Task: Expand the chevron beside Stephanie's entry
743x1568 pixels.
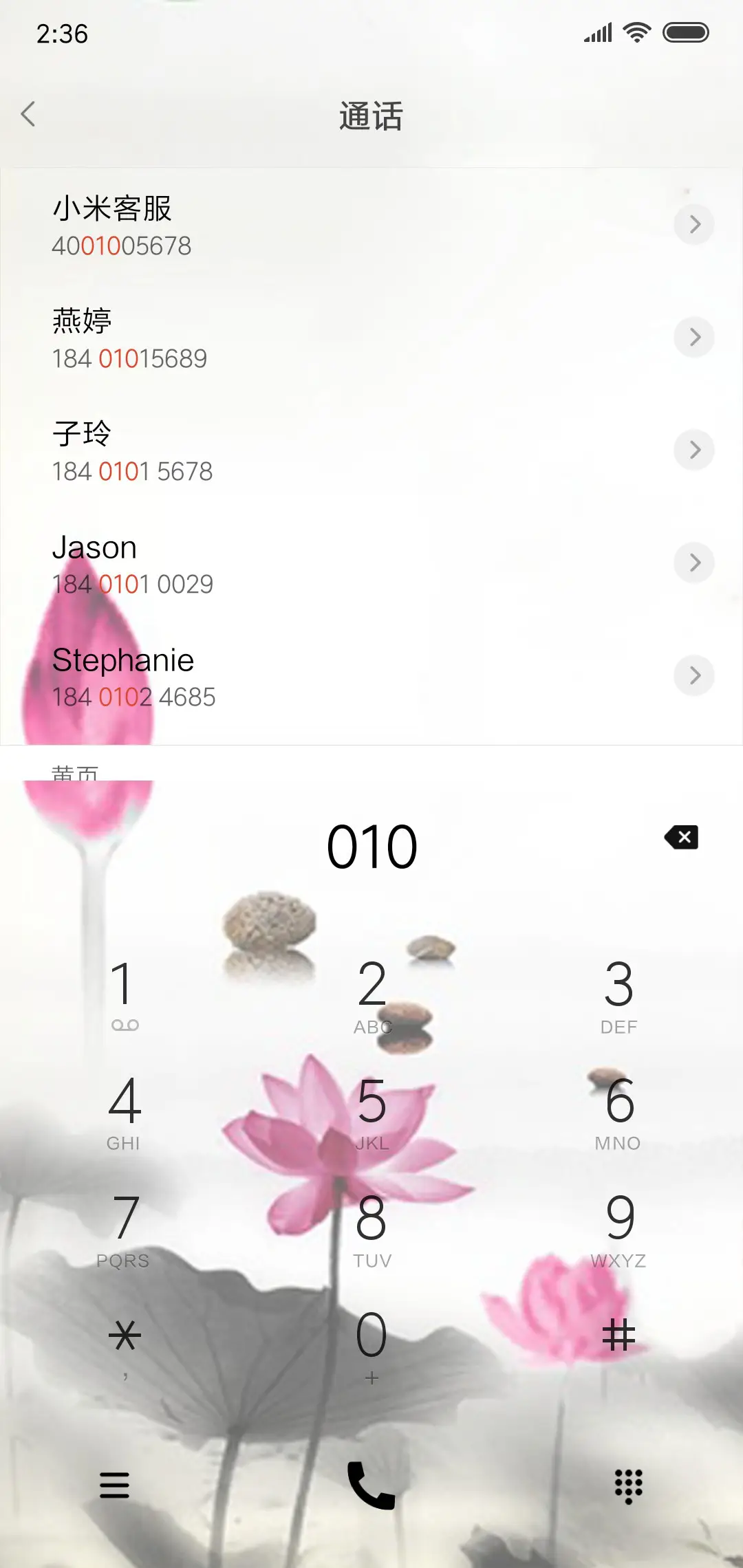Action: [x=693, y=675]
